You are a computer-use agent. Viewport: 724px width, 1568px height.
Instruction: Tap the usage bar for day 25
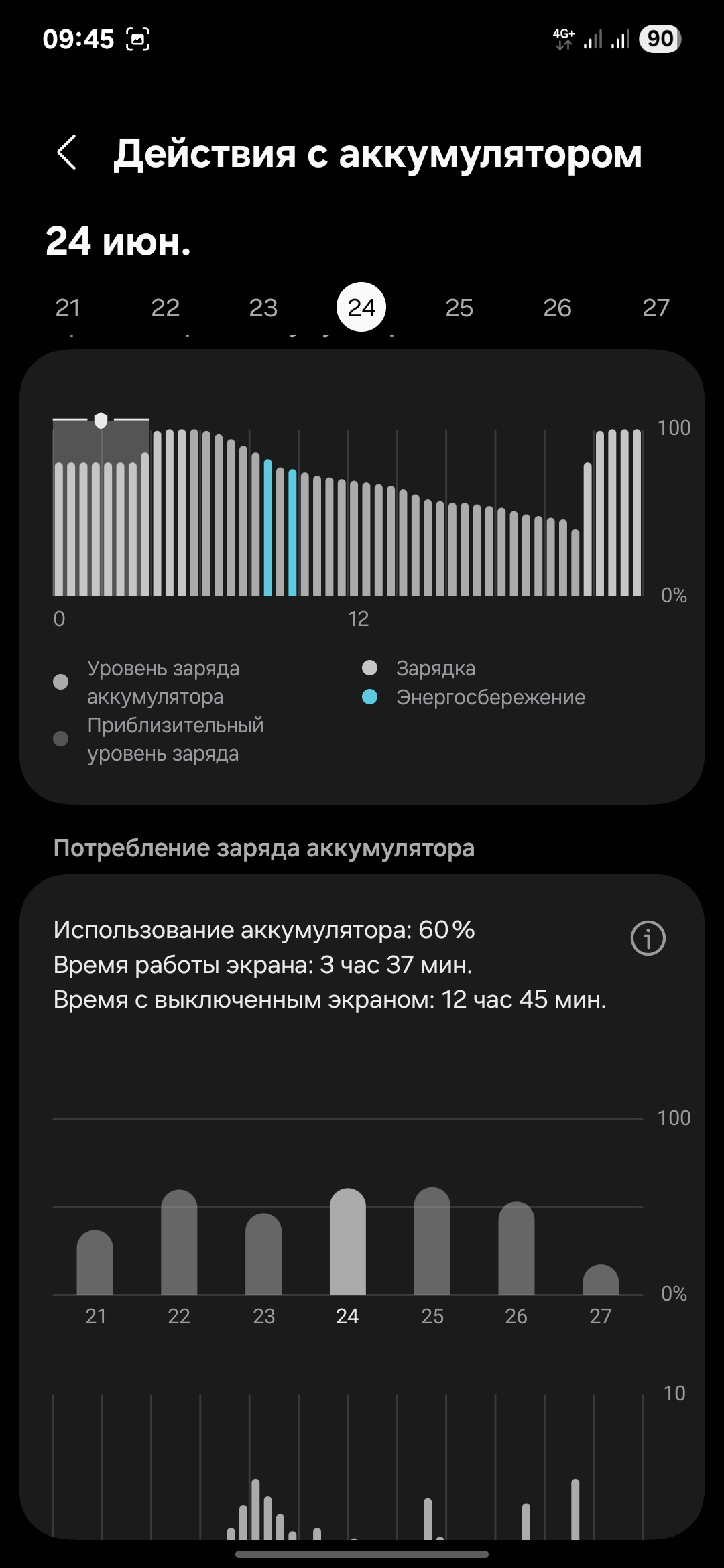click(x=432, y=1241)
